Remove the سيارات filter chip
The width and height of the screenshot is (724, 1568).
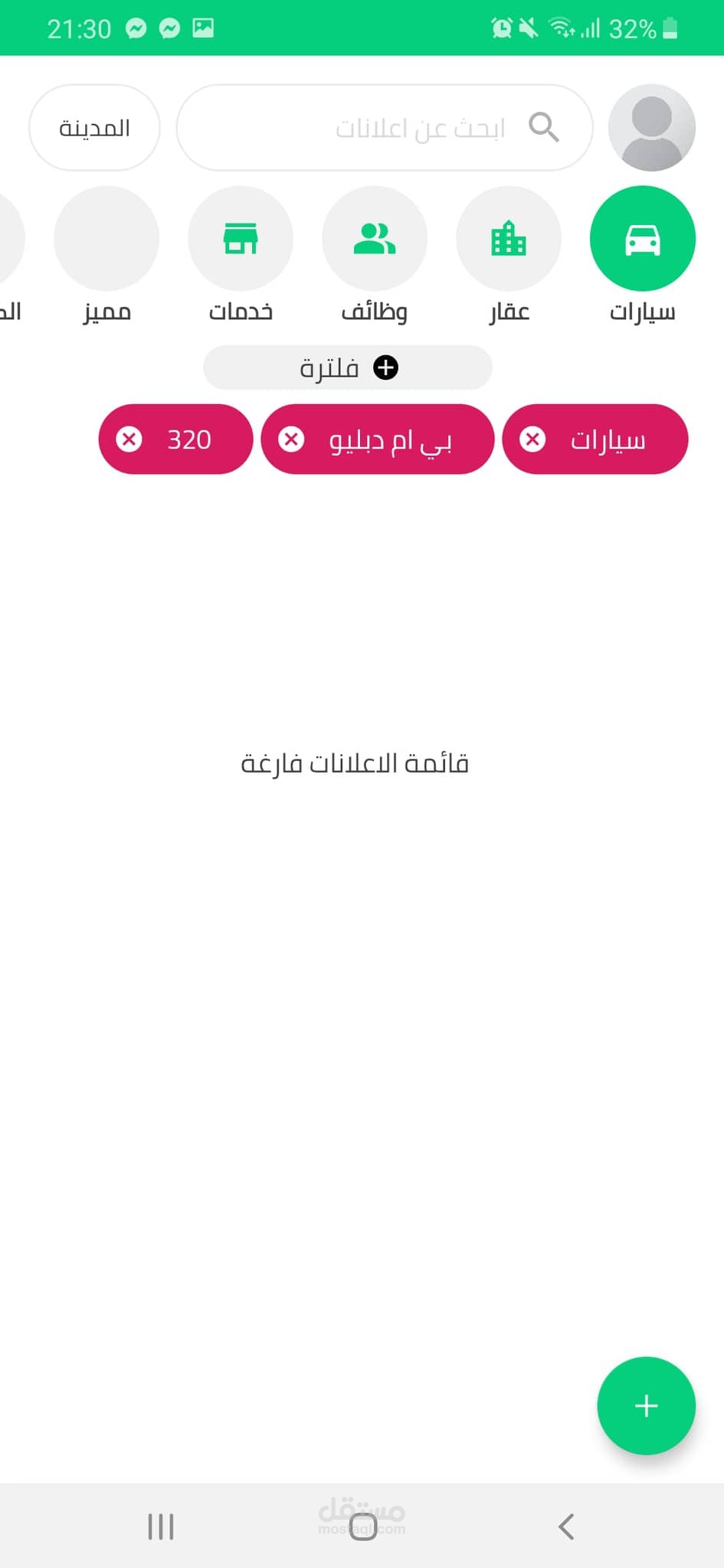point(532,439)
